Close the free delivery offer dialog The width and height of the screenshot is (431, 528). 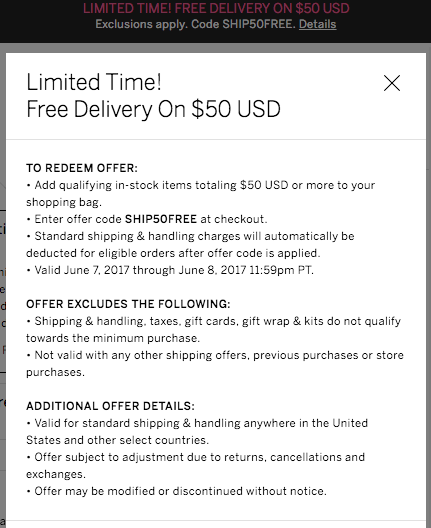click(392, 83)
